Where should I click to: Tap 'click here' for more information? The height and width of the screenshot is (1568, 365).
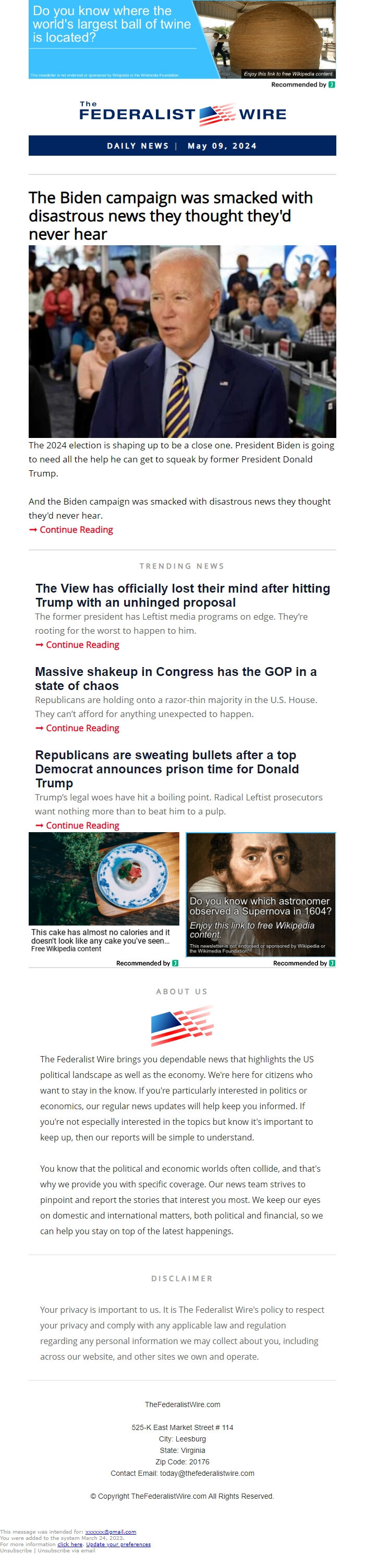pos(69,1544)
